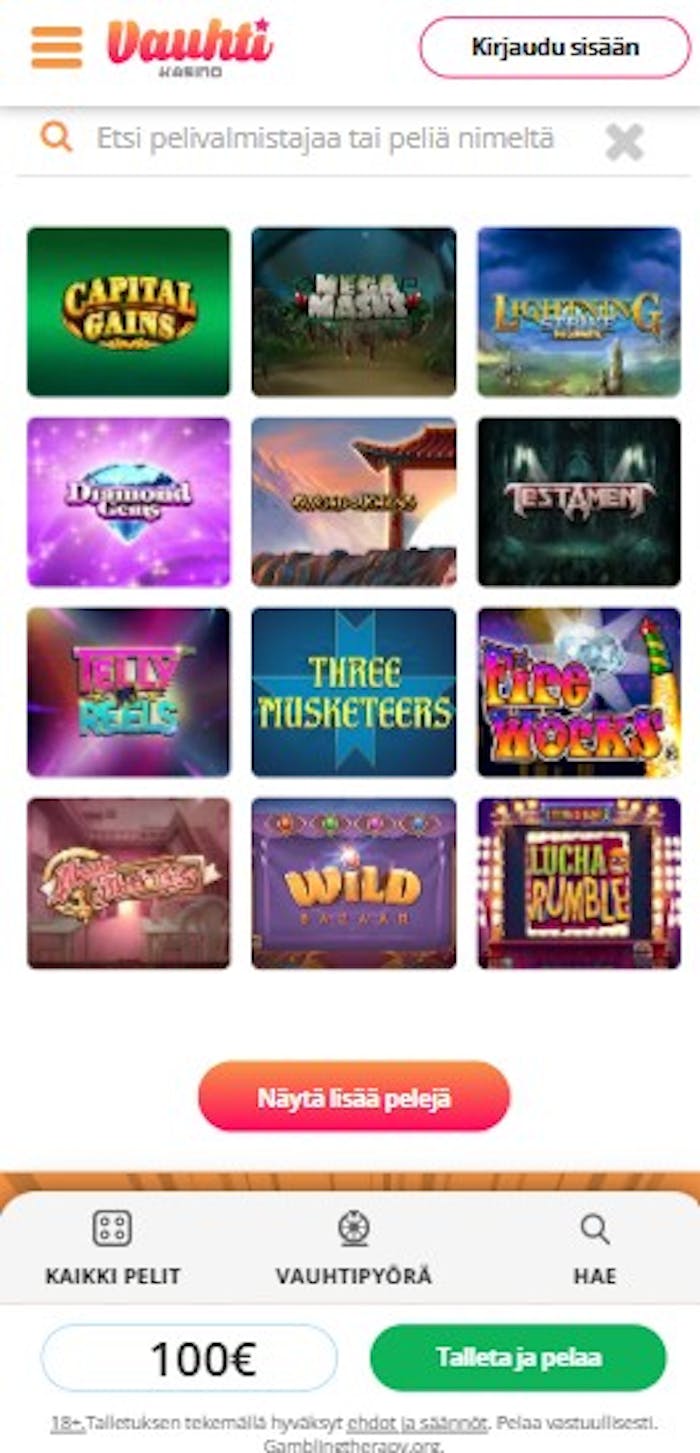This screenshot has height=1453, width=700.
Task: Open the Testament game
Action: click(579, 502)
